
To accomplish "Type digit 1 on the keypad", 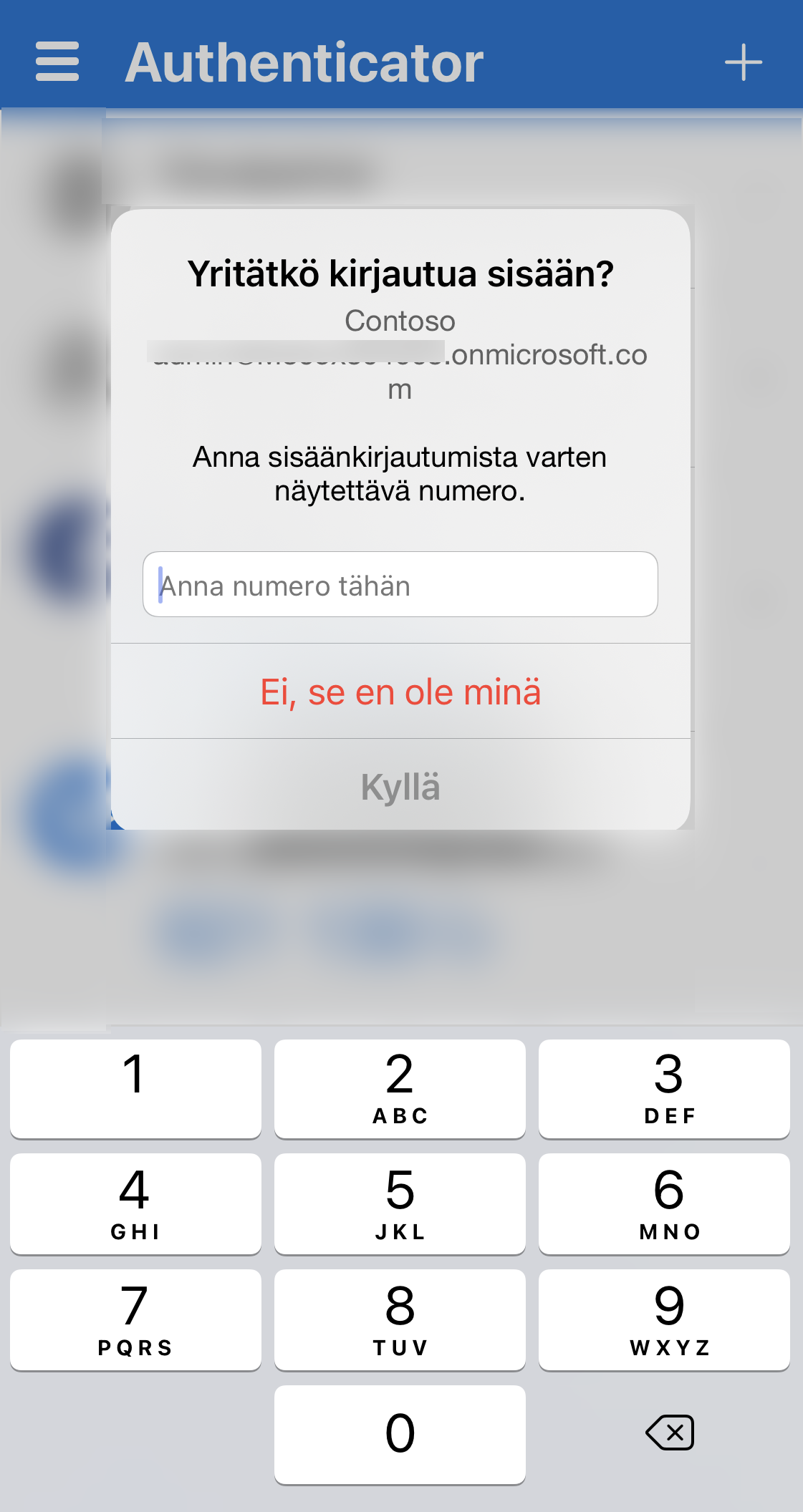I will tap(135, 1088).
